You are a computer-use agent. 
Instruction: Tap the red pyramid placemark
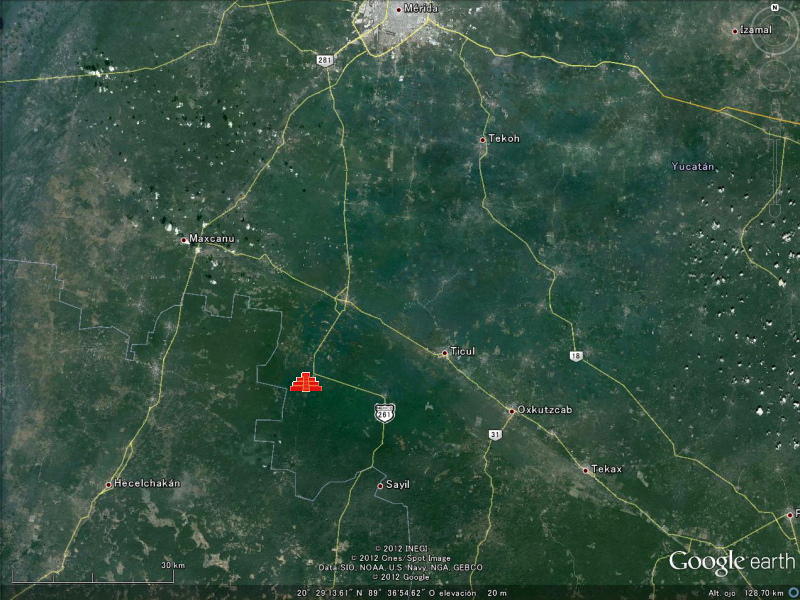coord(306,382)
